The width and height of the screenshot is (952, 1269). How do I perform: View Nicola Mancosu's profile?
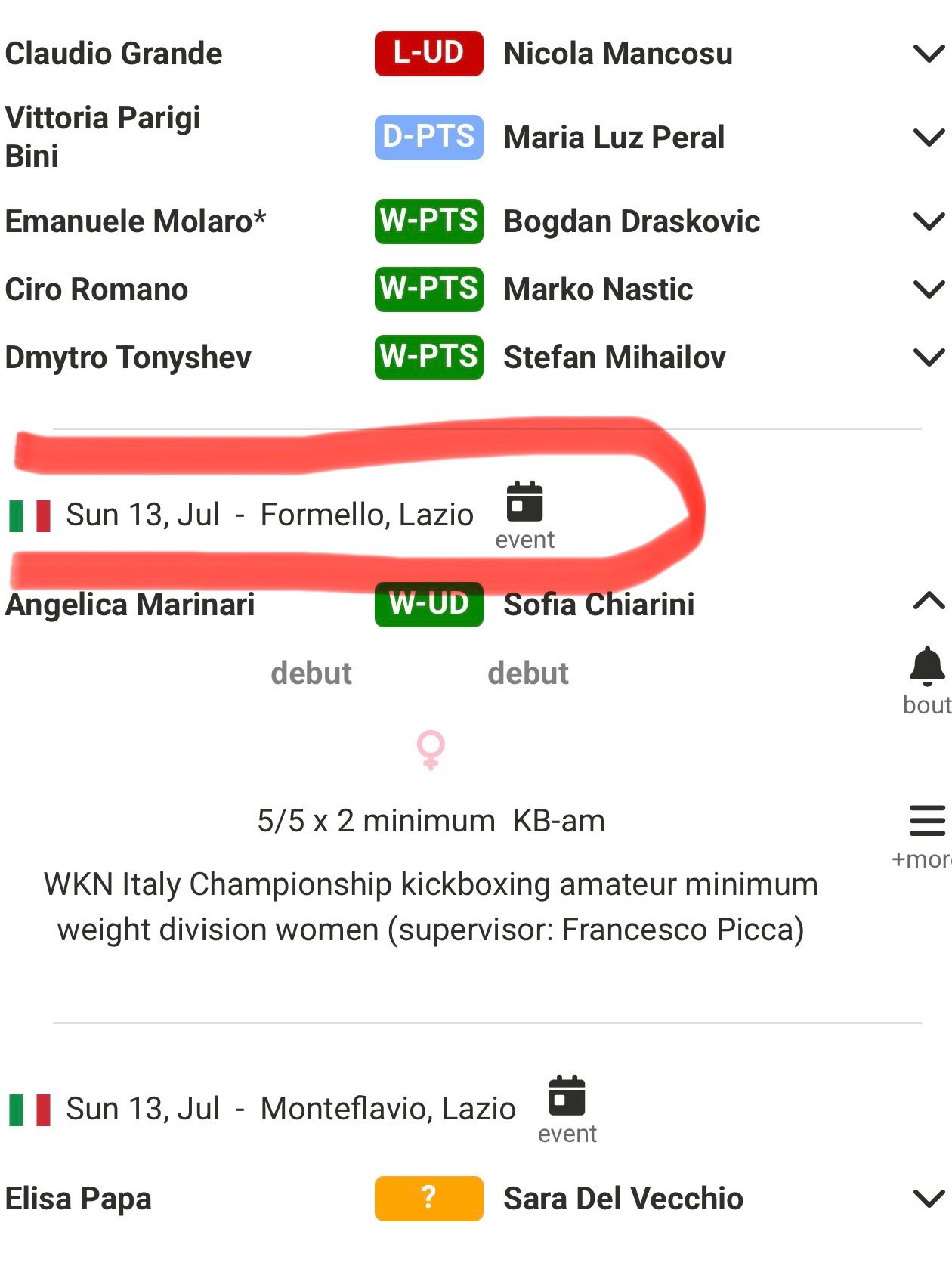618,54
